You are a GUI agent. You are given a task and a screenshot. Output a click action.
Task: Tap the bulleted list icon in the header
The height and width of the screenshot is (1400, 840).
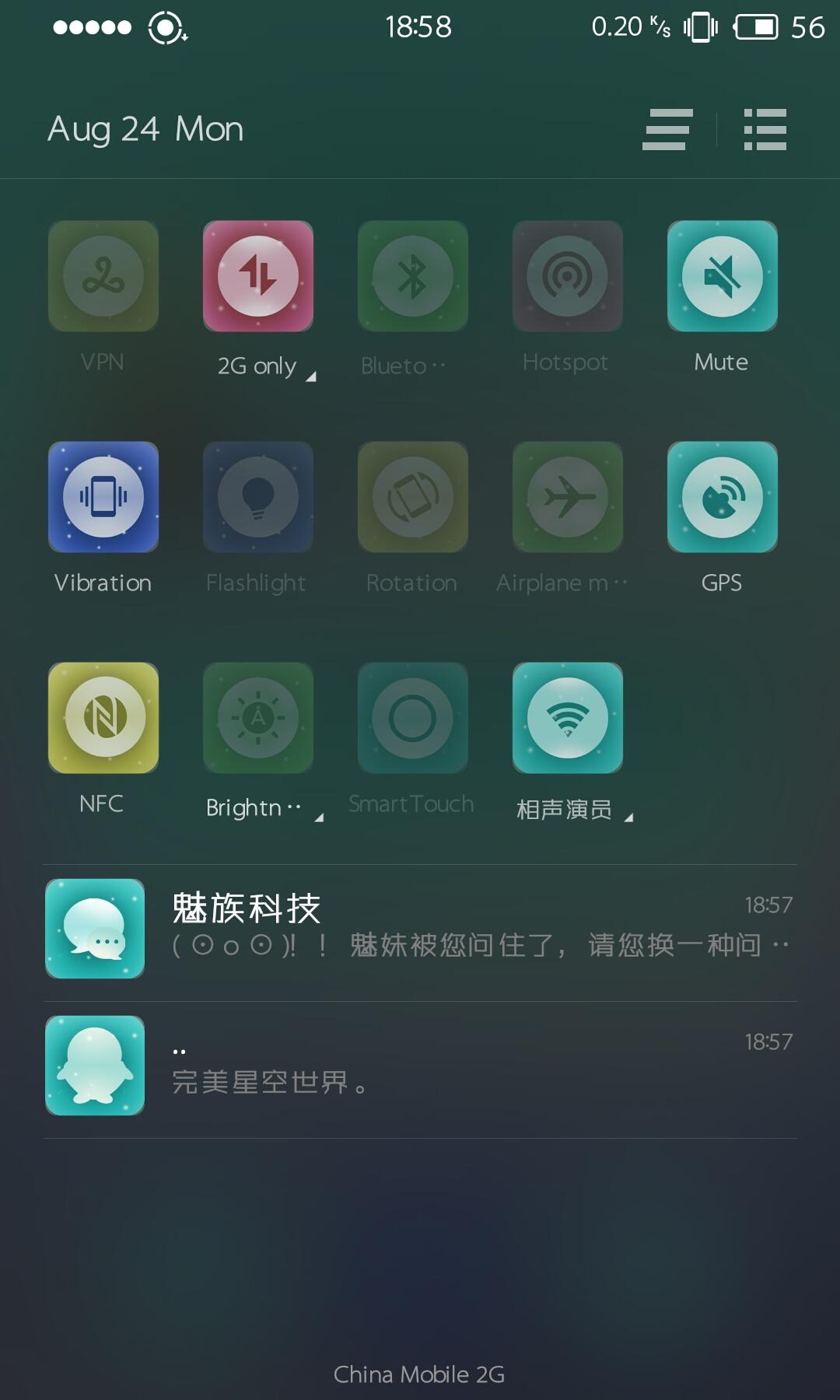click(765, 129)
